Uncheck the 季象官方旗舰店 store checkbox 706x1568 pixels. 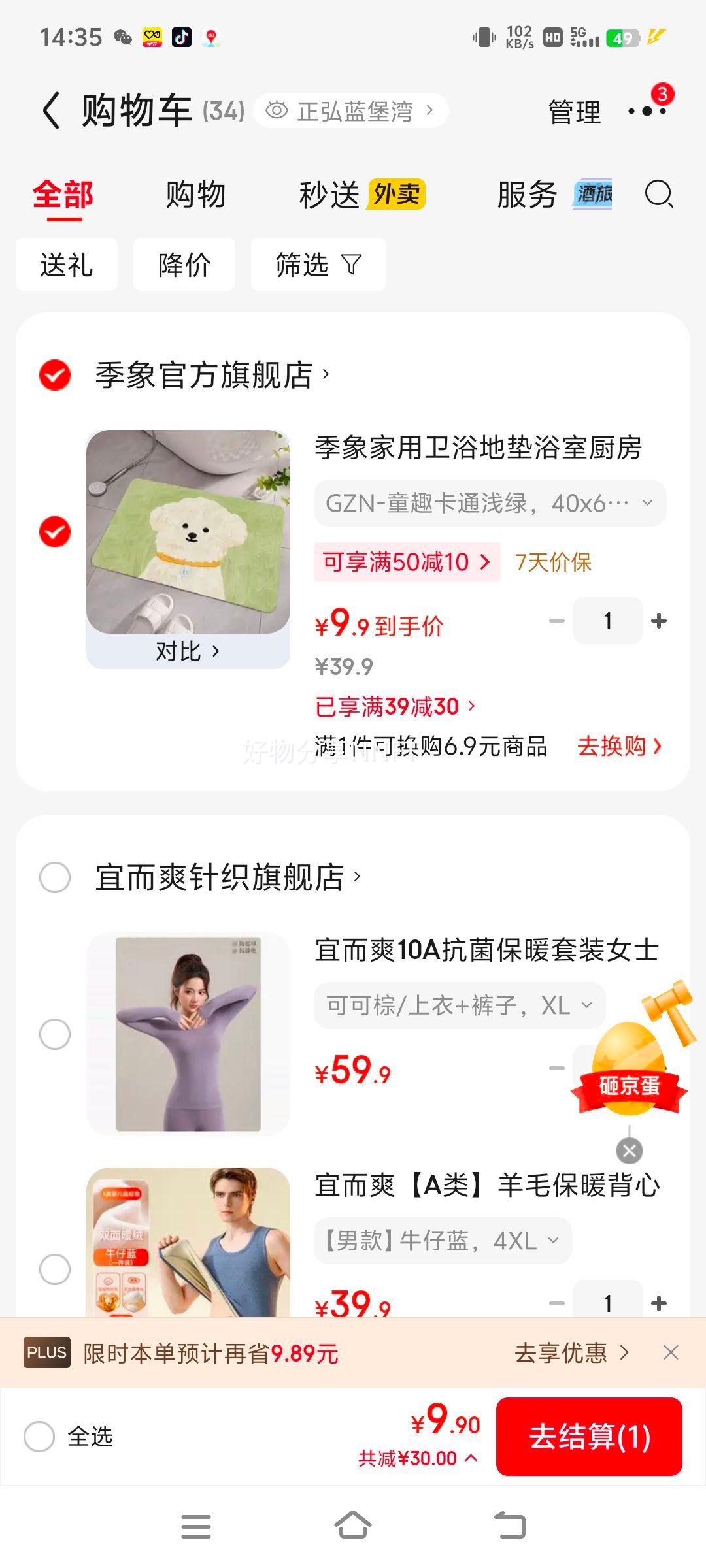pos(55,375)
